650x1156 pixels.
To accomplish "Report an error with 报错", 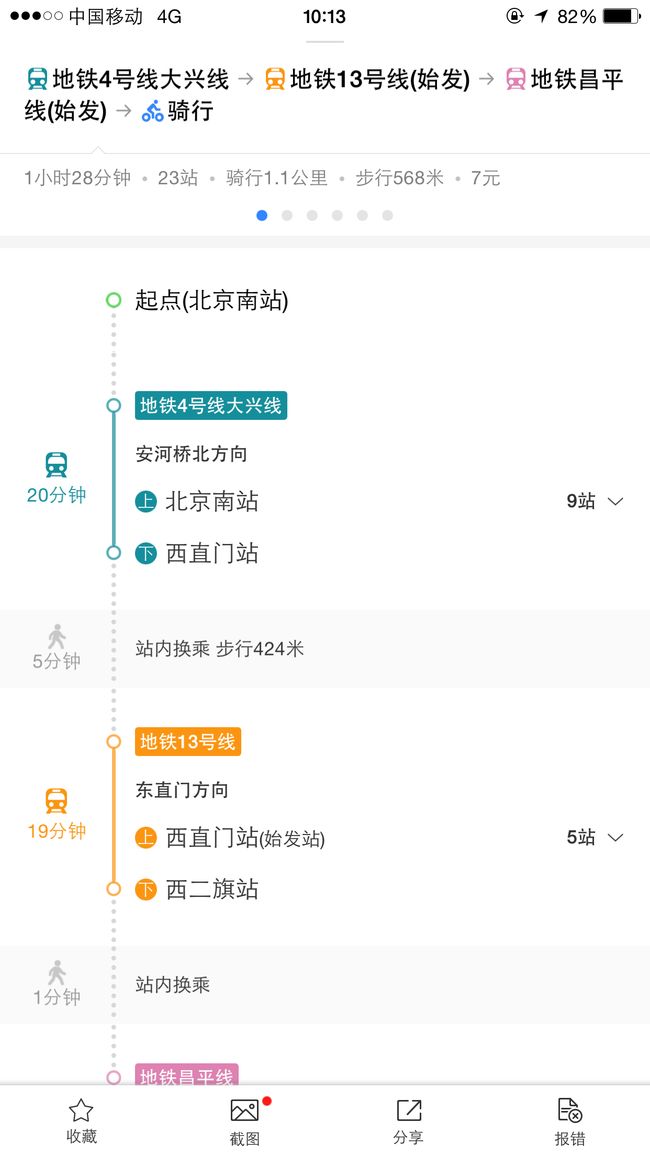I will pyautogui.click(x=570, y=1121).
